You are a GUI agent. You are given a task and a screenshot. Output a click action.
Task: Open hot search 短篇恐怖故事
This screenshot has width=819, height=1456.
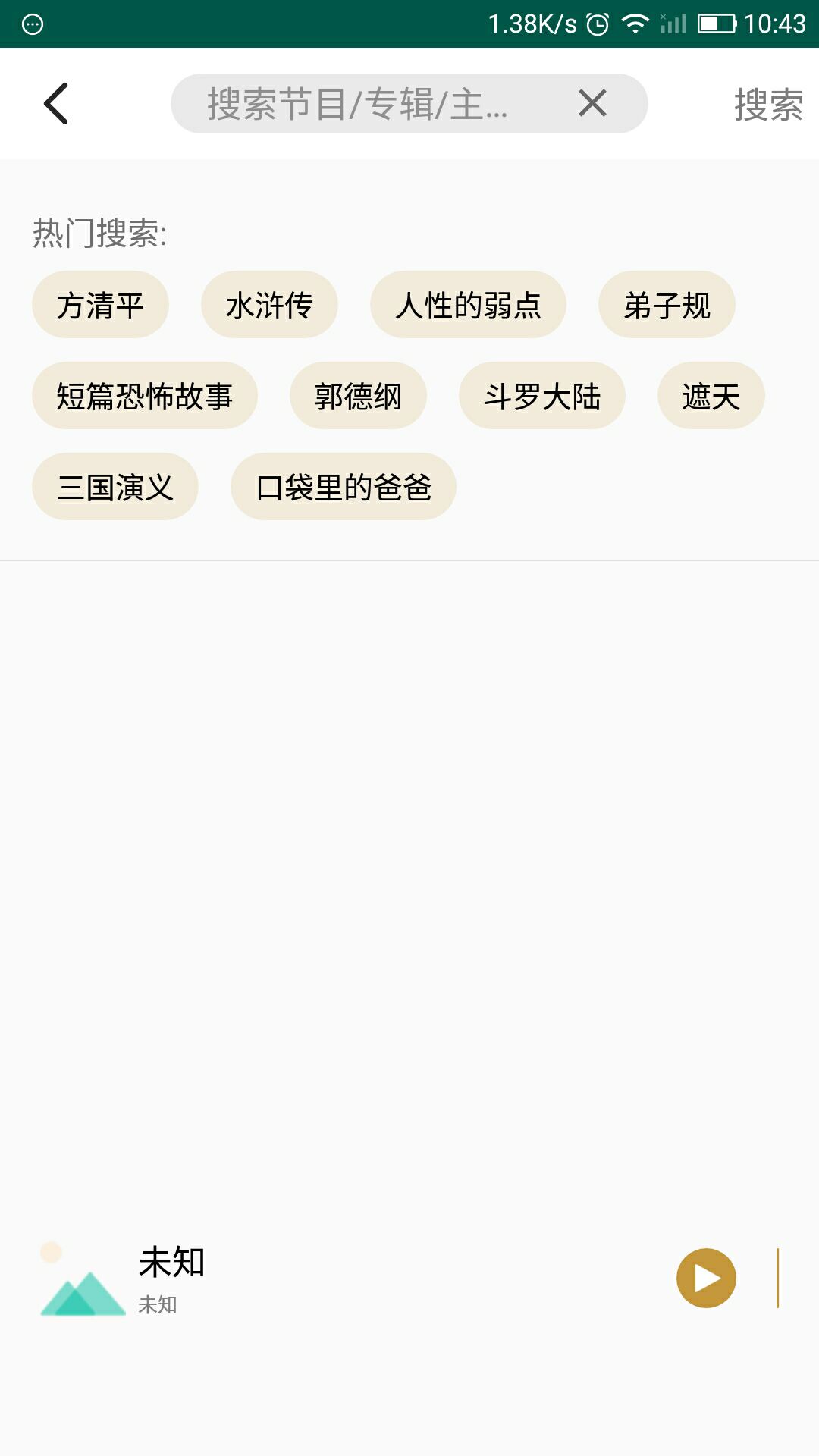144,396
